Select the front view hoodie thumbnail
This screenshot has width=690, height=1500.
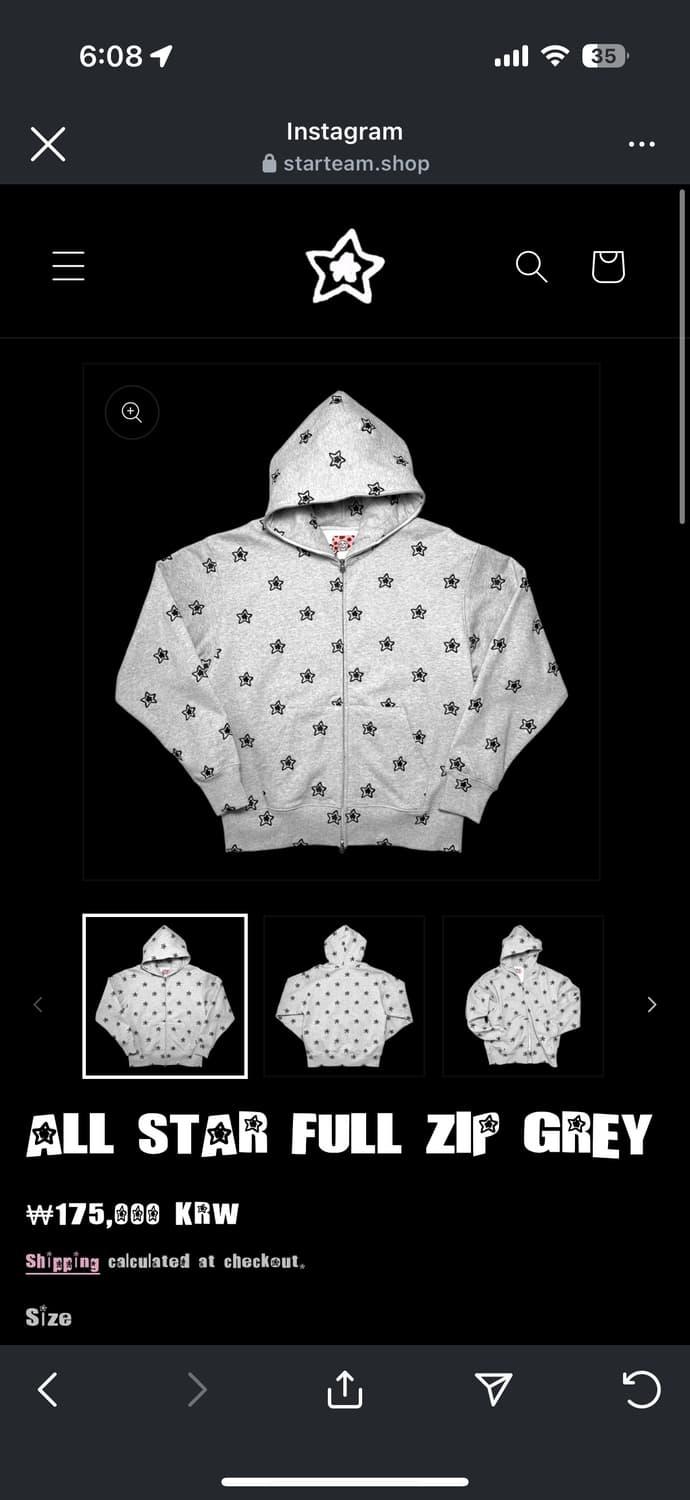click(165, 996)
